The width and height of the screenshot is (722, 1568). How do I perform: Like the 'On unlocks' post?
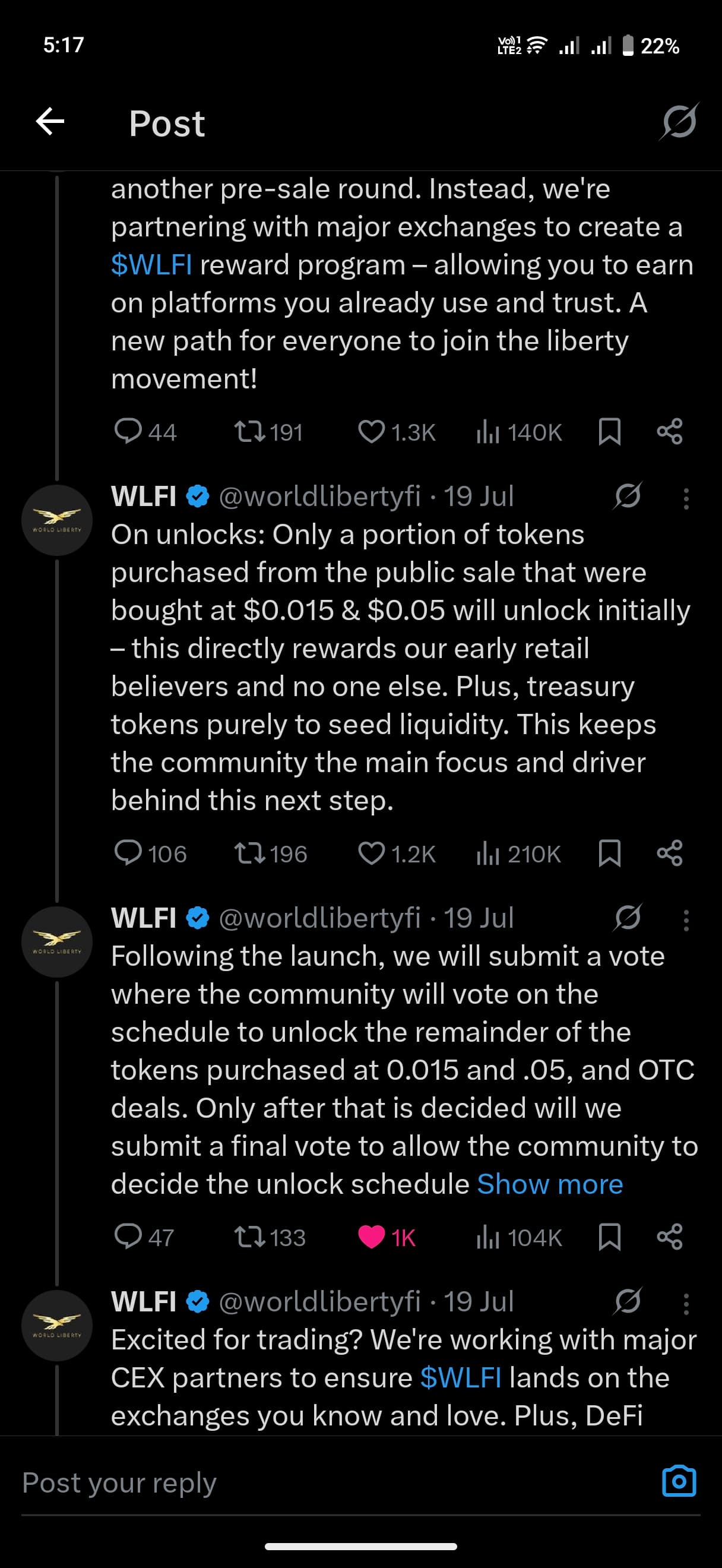(371, 853)
